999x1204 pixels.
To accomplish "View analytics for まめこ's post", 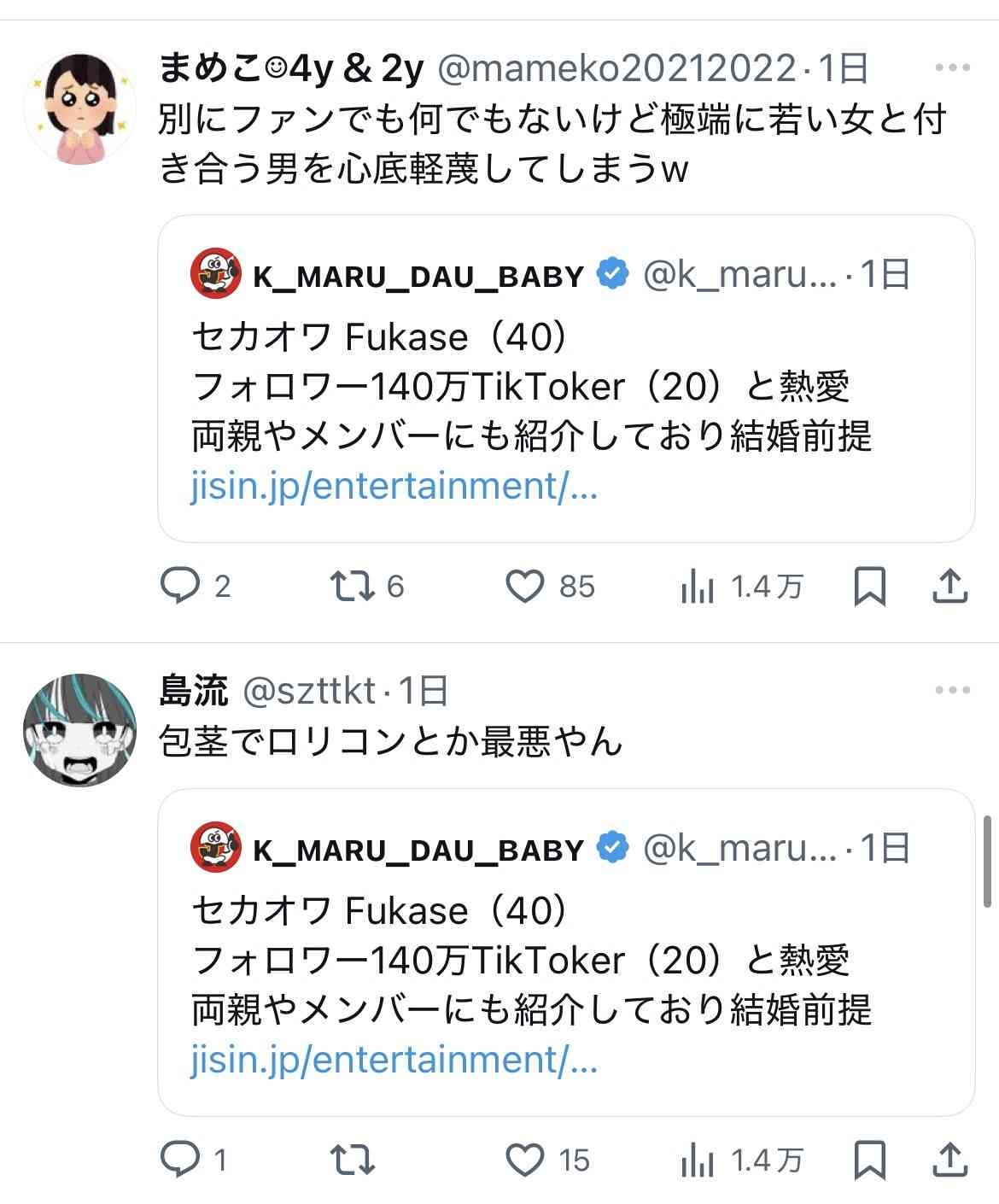I will [698, 587].
